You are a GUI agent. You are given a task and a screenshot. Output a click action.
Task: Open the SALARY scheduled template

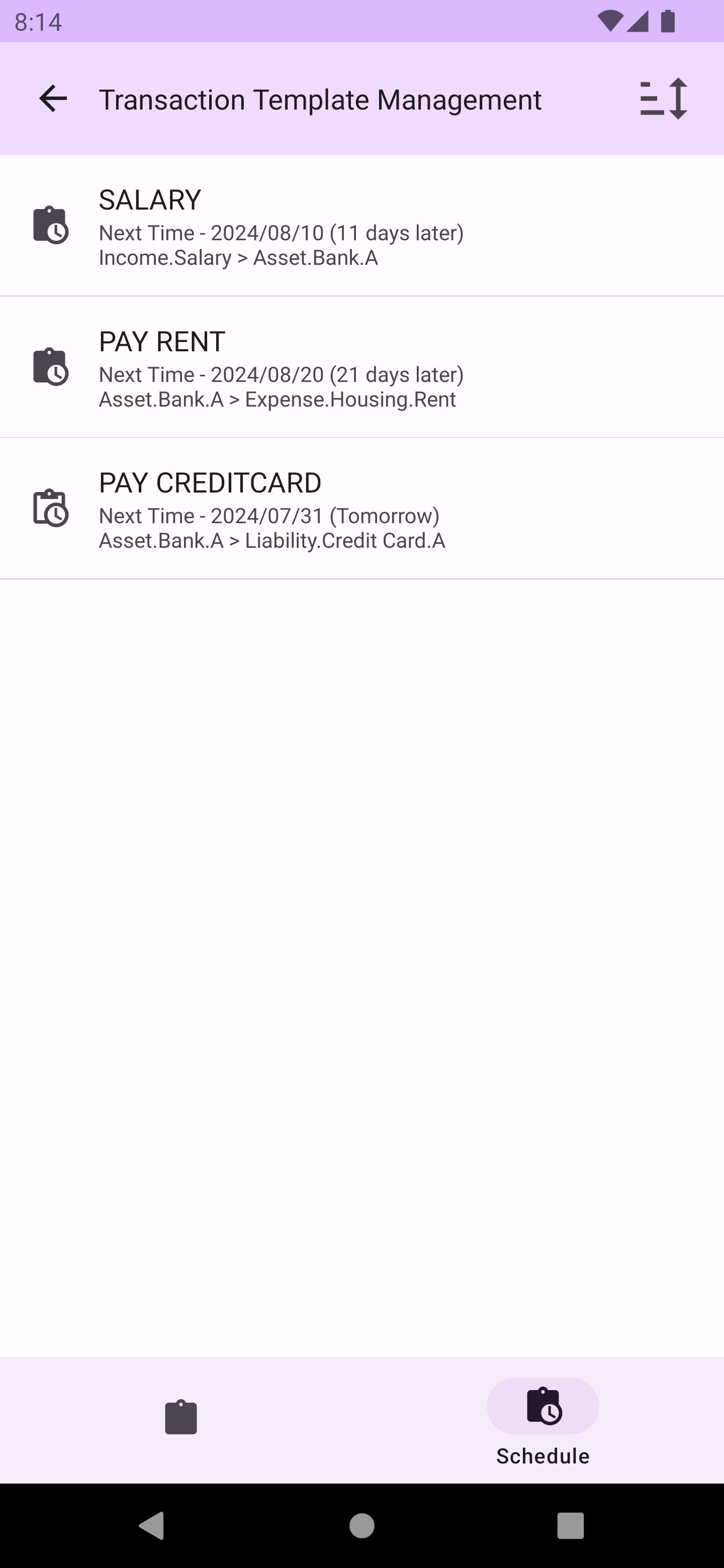361,226
